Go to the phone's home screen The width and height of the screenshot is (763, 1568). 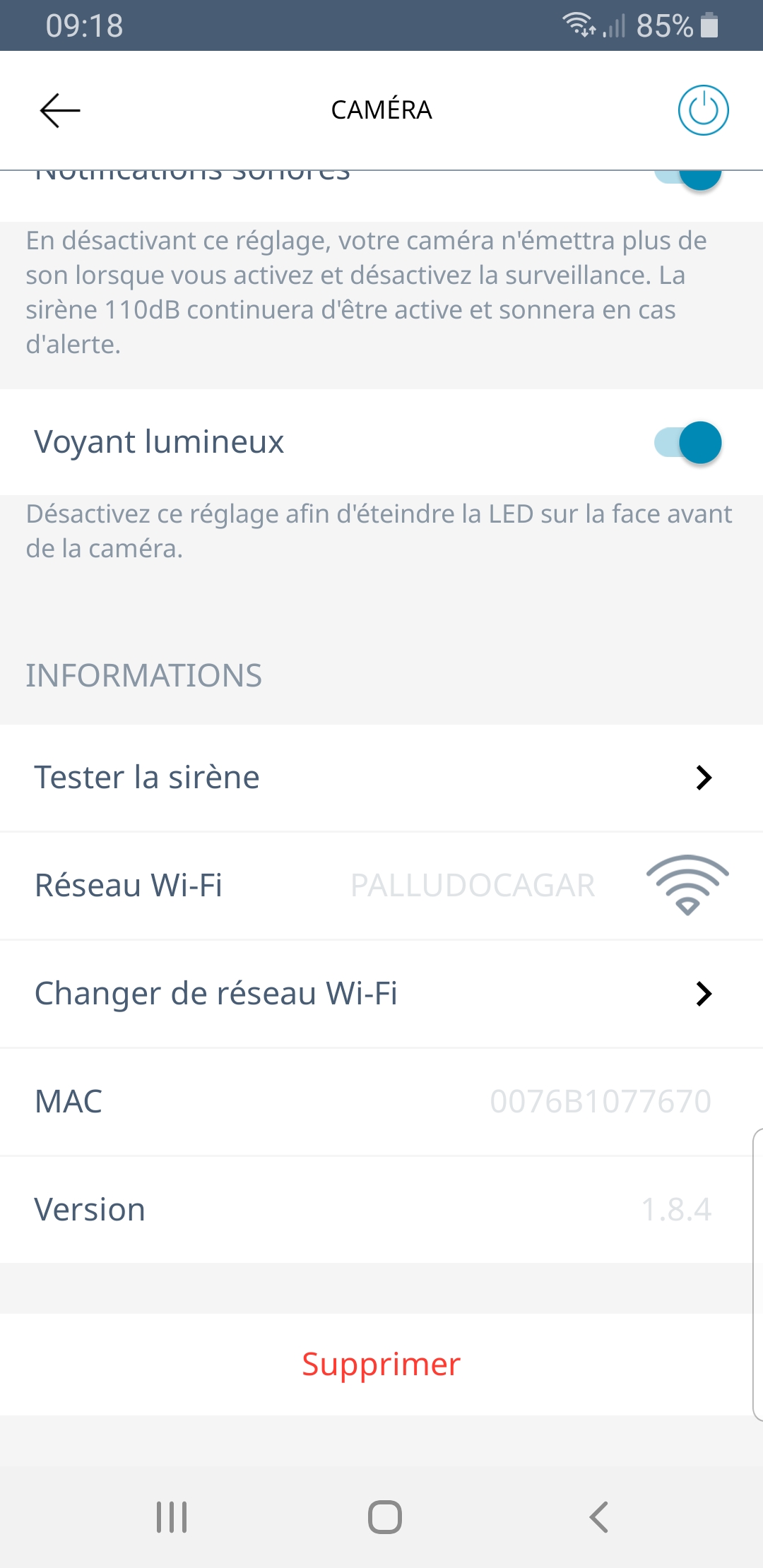coord(385,1516)
